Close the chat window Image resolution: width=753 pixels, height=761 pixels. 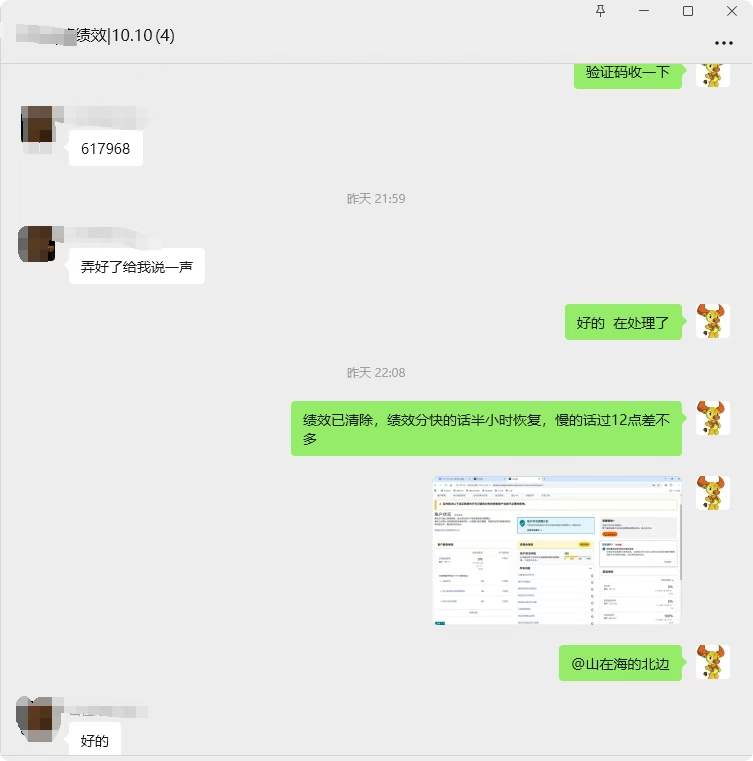coord(731,11)
